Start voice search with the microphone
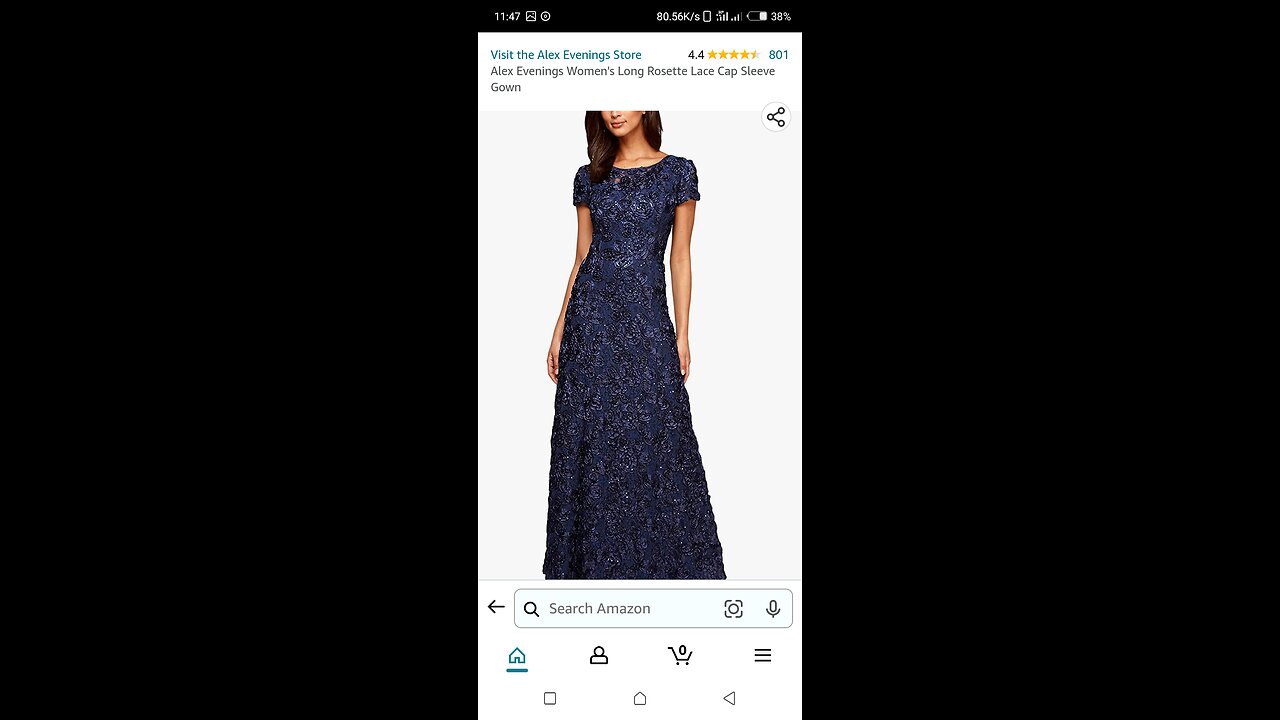1280x720 pixels. point(772,608)
